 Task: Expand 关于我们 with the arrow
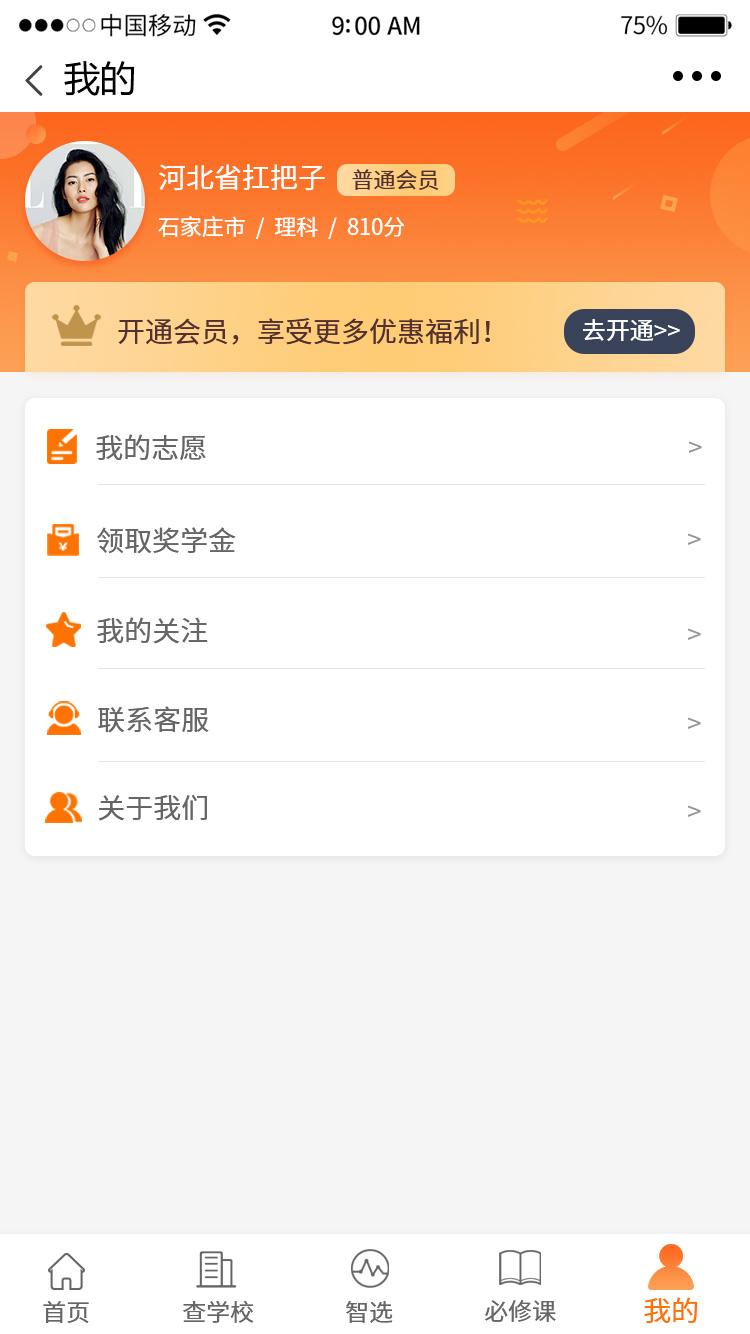[694, 811]
